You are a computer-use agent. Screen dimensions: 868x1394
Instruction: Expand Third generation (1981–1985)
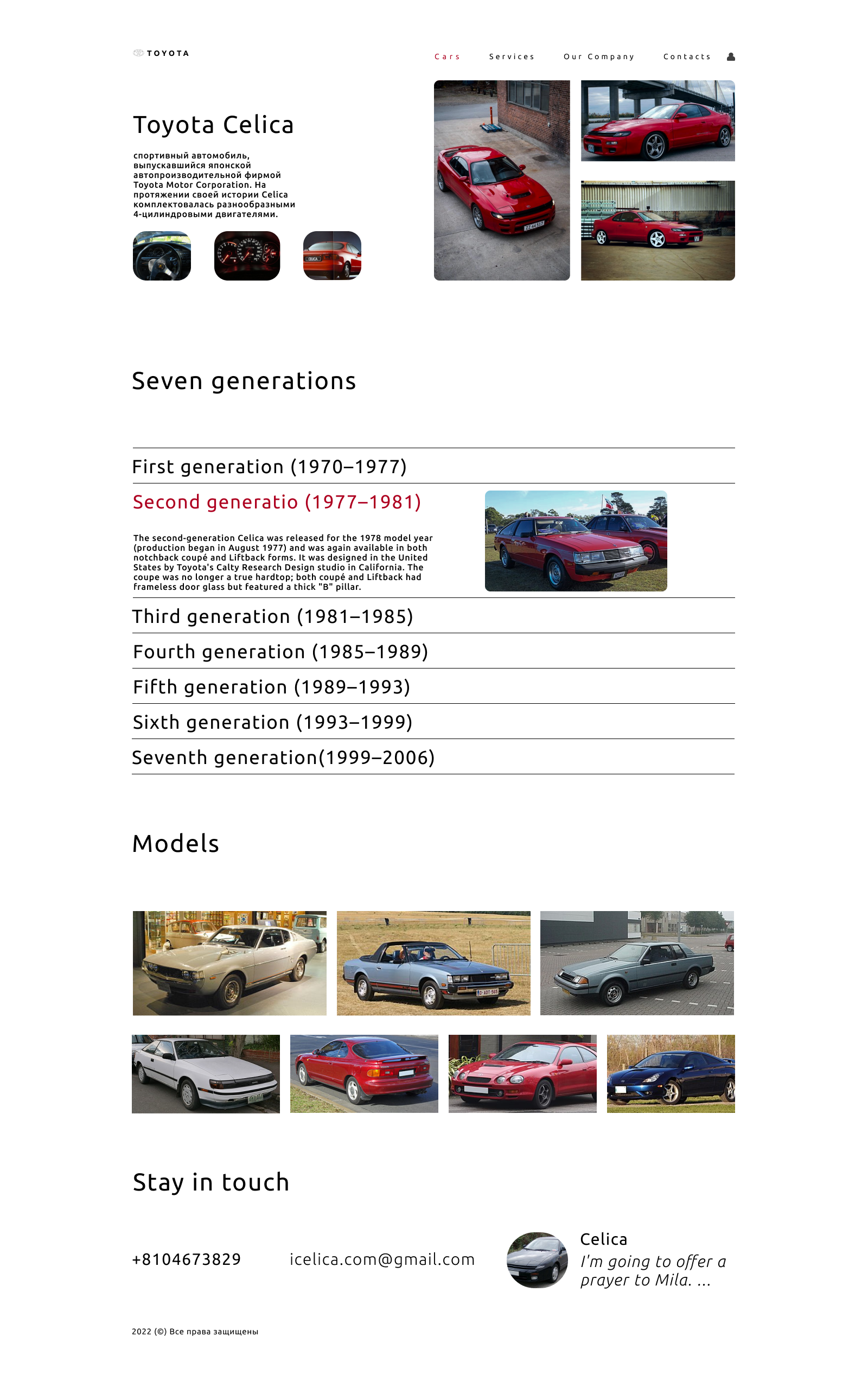pos(273,616)
